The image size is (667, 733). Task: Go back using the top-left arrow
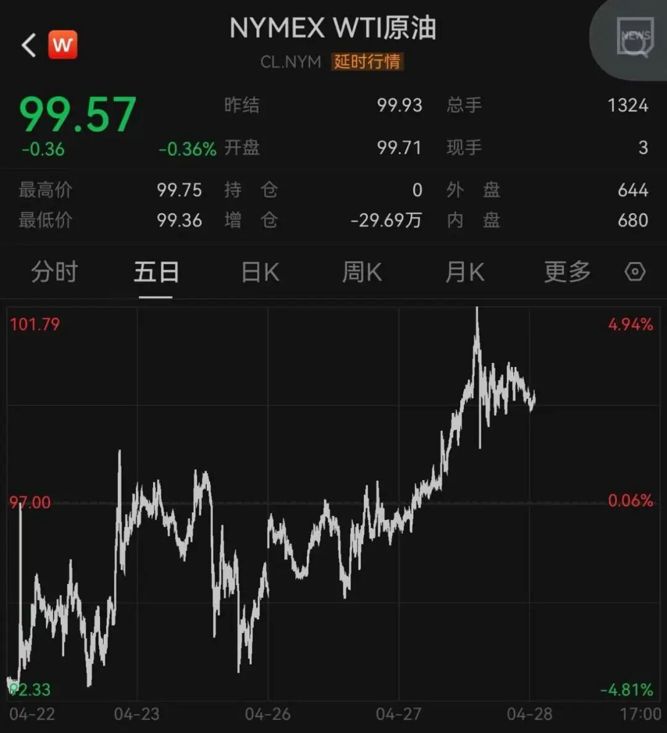point(28,45)
